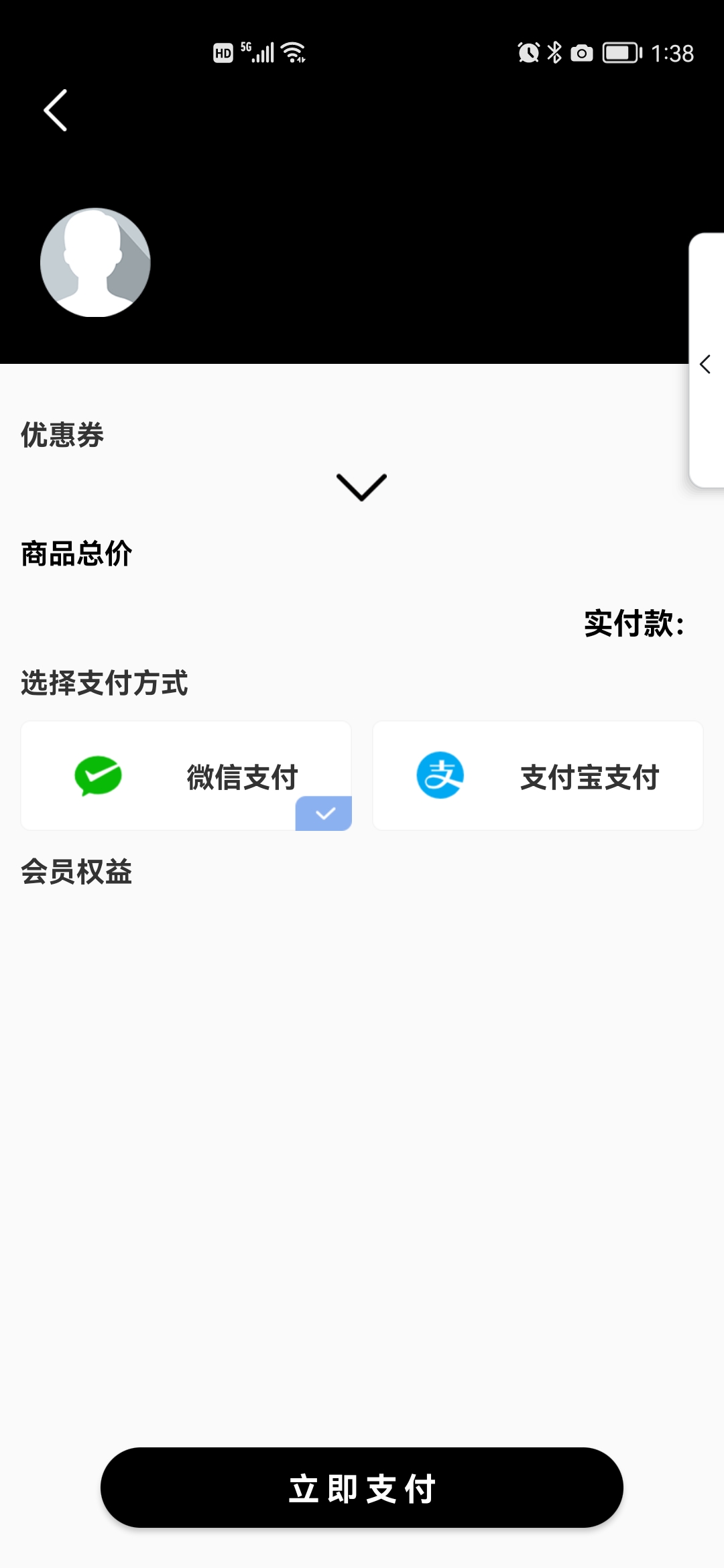
Task: Tap 立即支付 to pay now
Action: coord(362,1488)
